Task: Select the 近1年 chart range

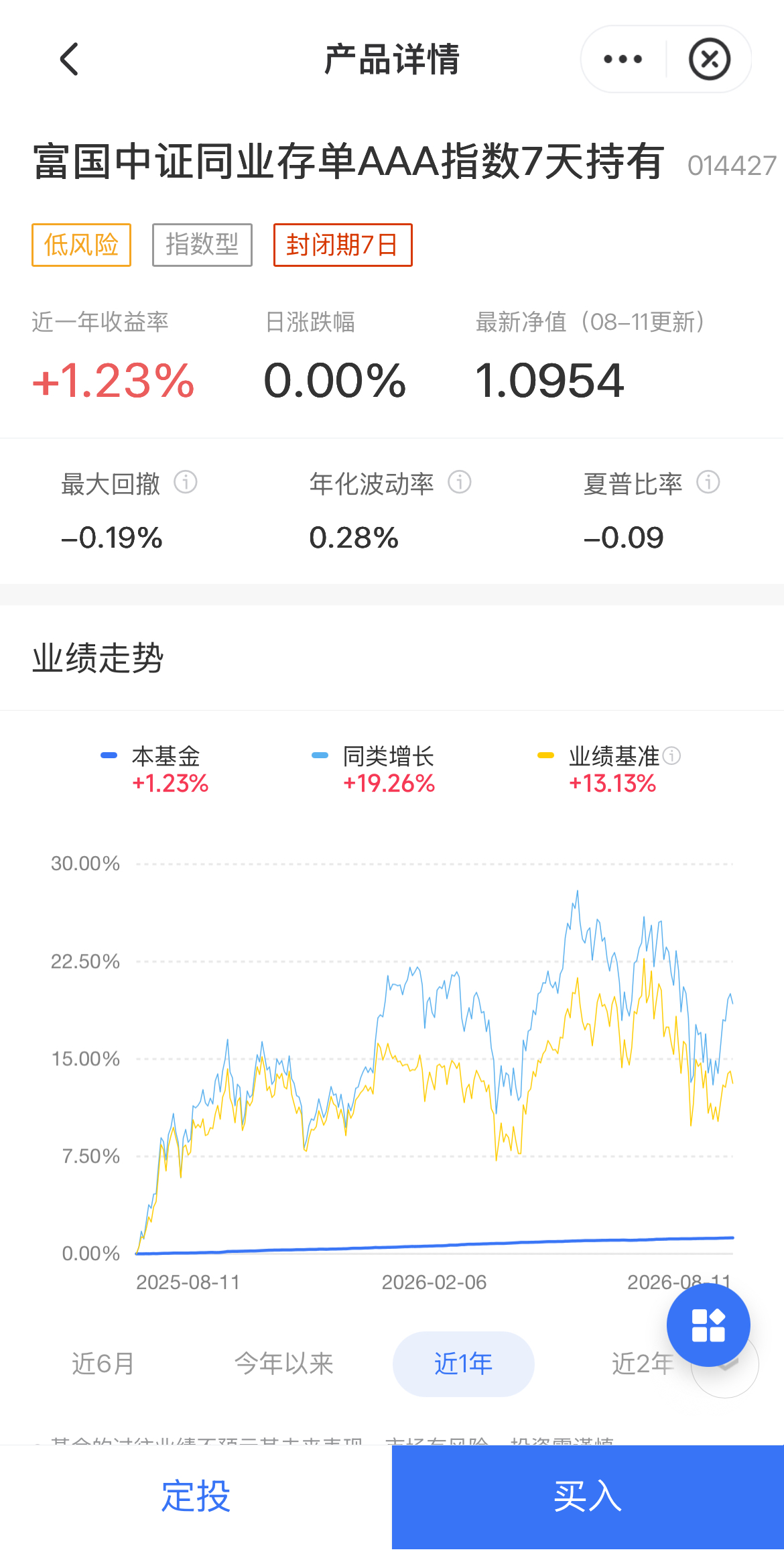Action: tap(463, 1364)
